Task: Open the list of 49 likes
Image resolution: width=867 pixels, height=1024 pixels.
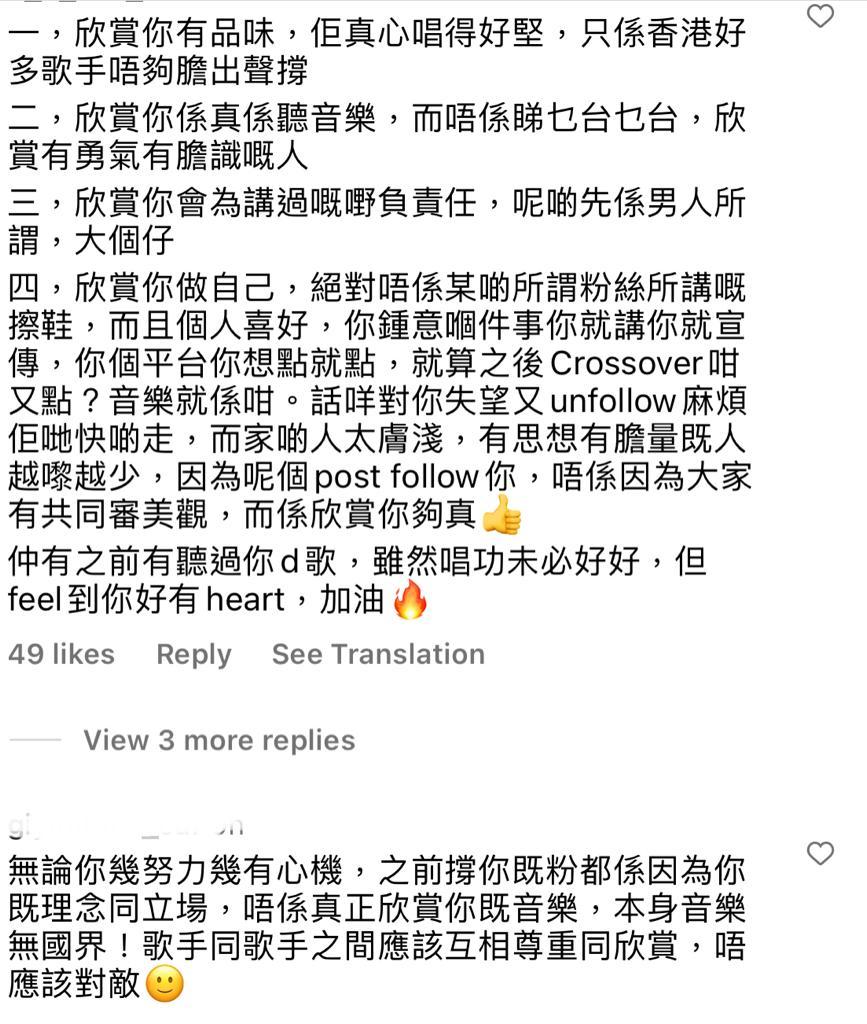Action: [x=61, y=655]
